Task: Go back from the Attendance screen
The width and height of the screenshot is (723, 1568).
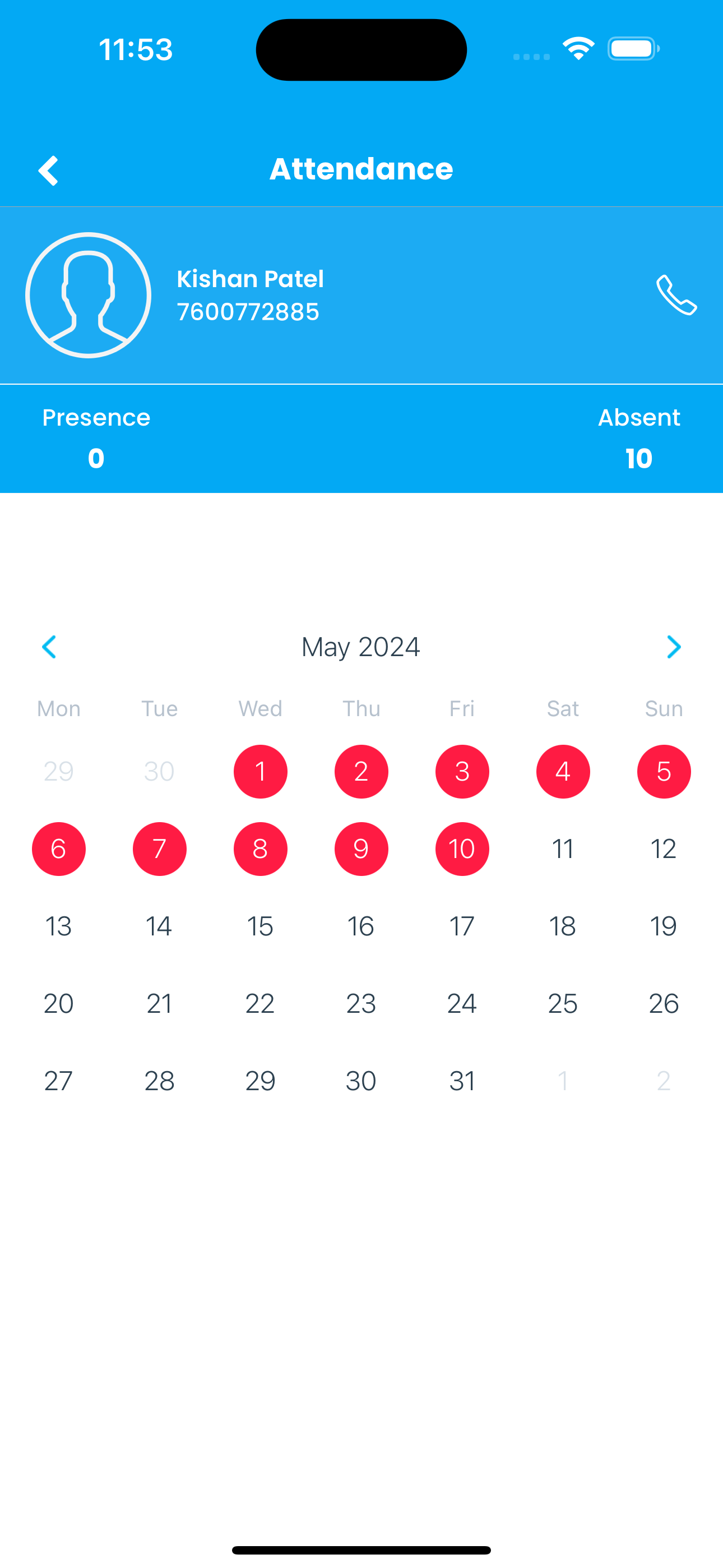Action: 49,170
